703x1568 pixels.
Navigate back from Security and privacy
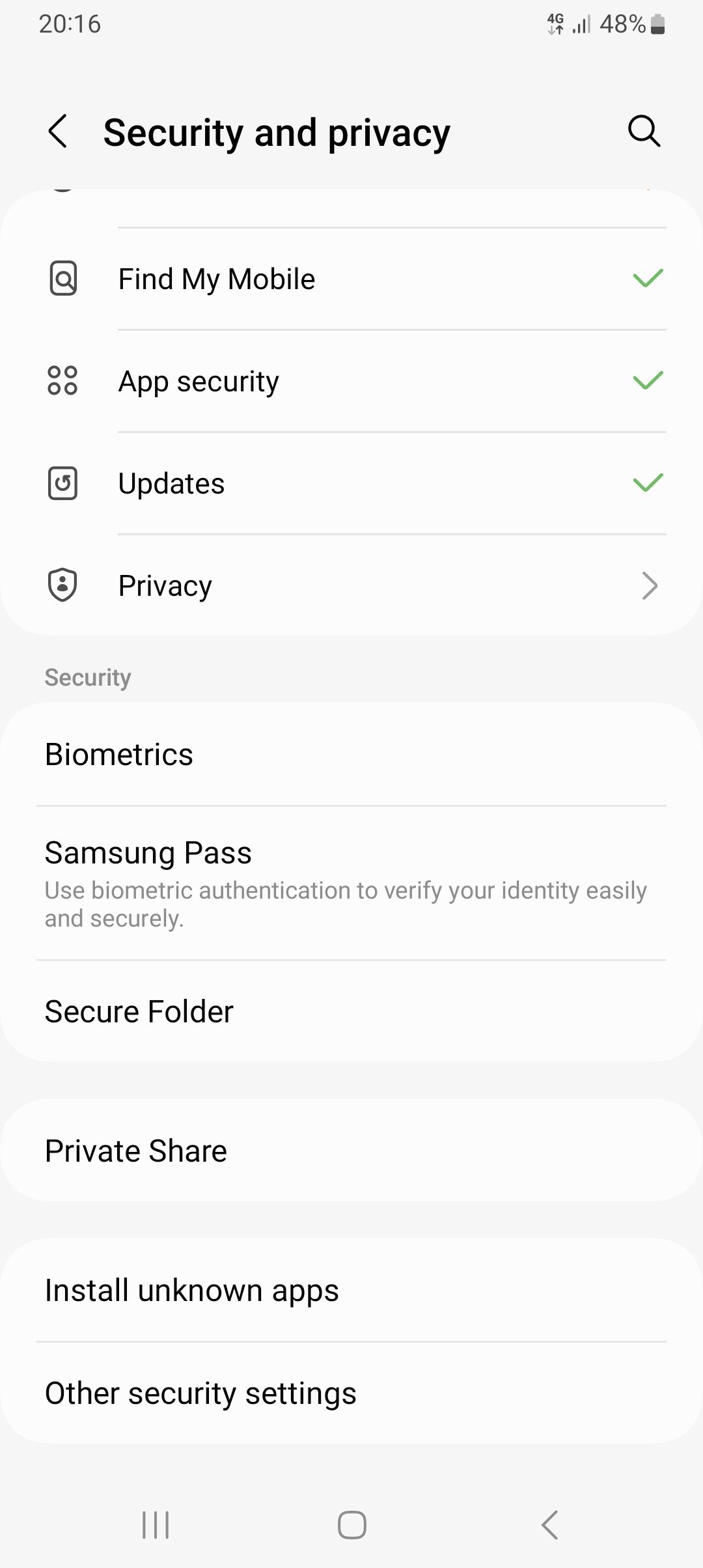[x=59, y=132]
